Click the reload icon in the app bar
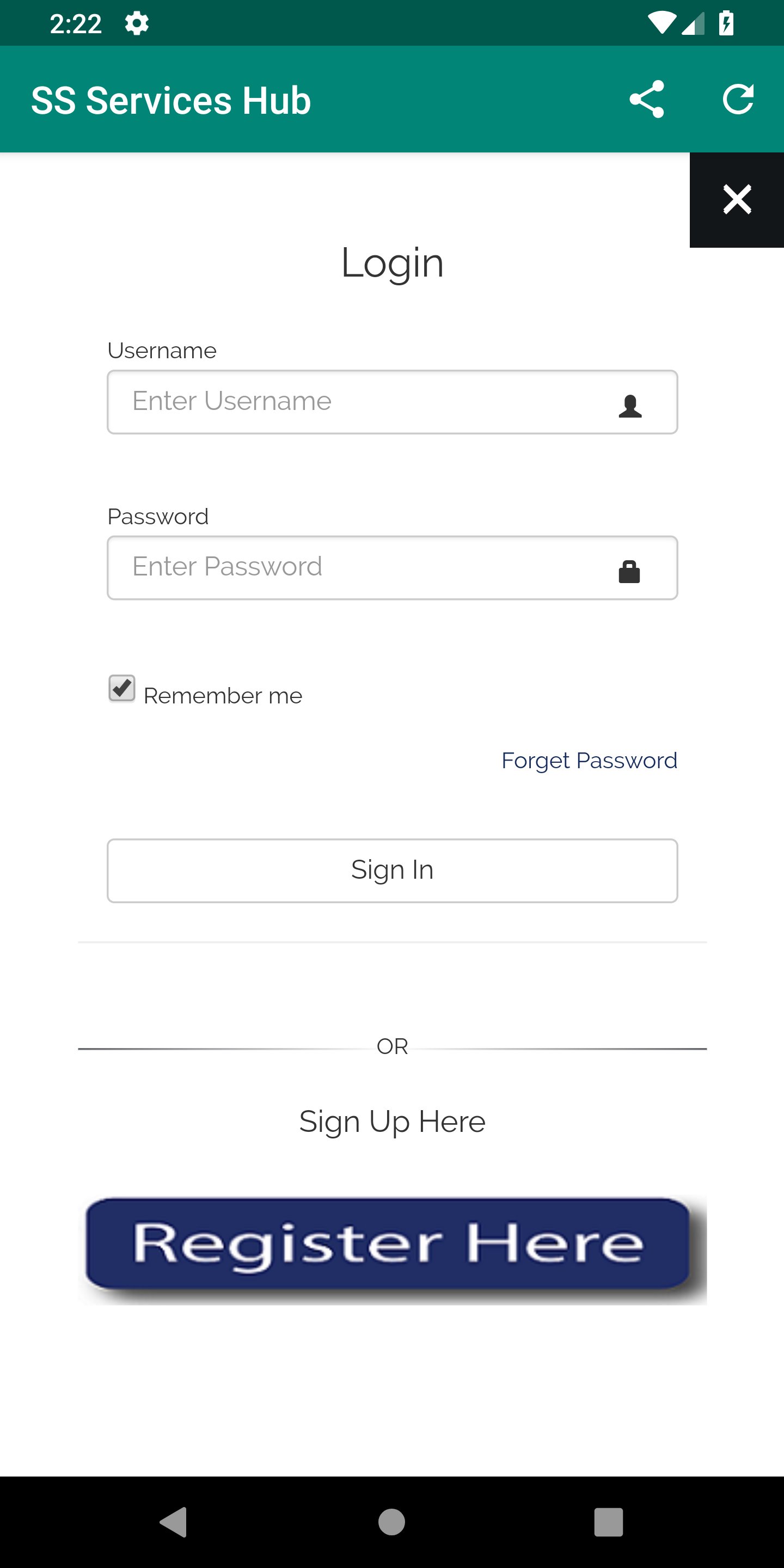 click(x=738, y=100)
